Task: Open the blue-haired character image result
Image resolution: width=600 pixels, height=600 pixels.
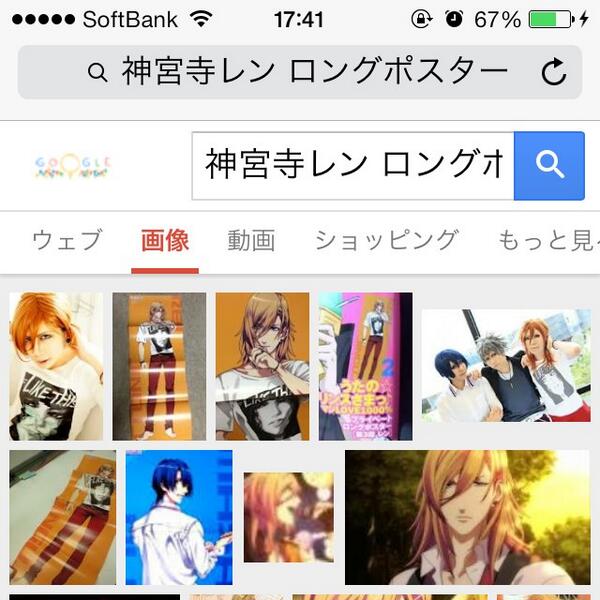Action: [x=179, y=517]
